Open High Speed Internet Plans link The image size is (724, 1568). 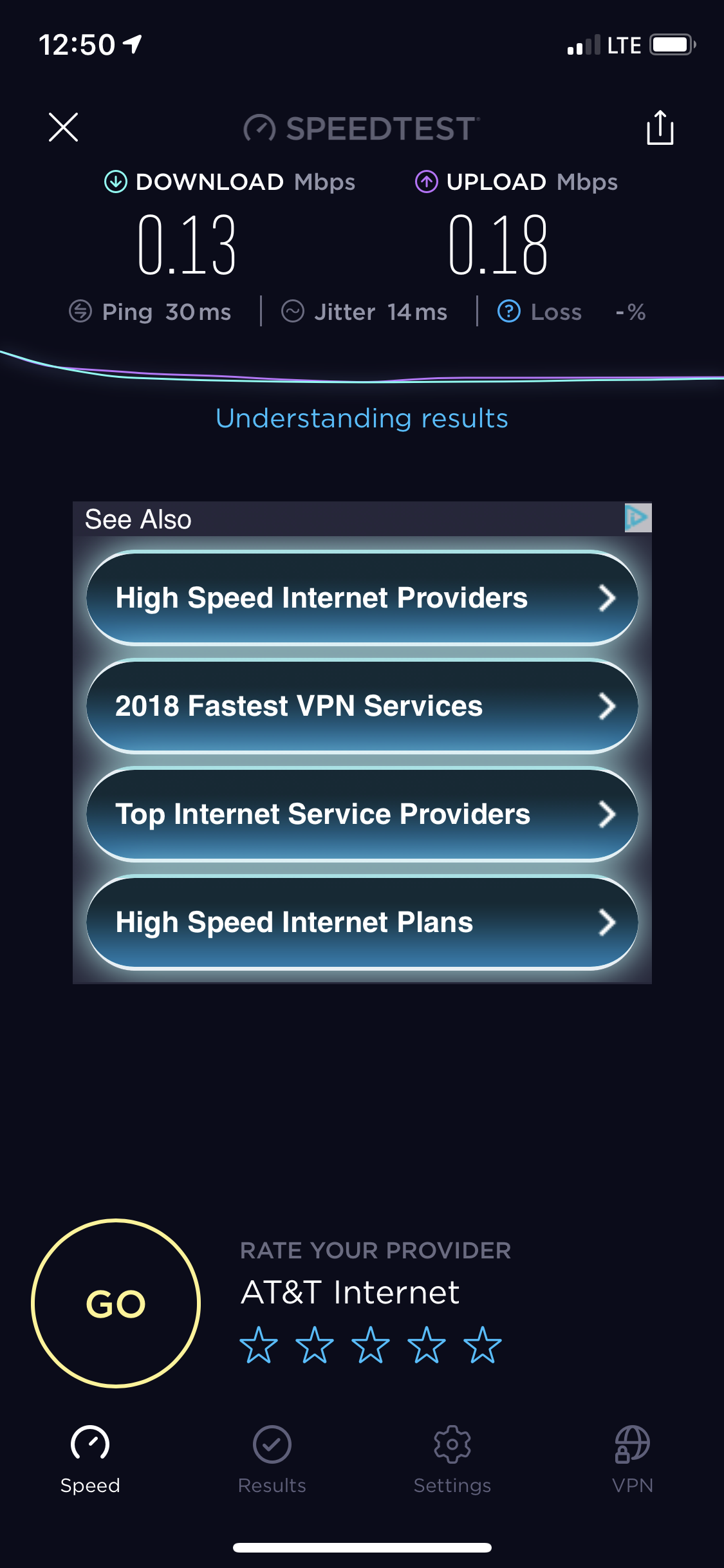pyautogui.click(x=362, y=922)
